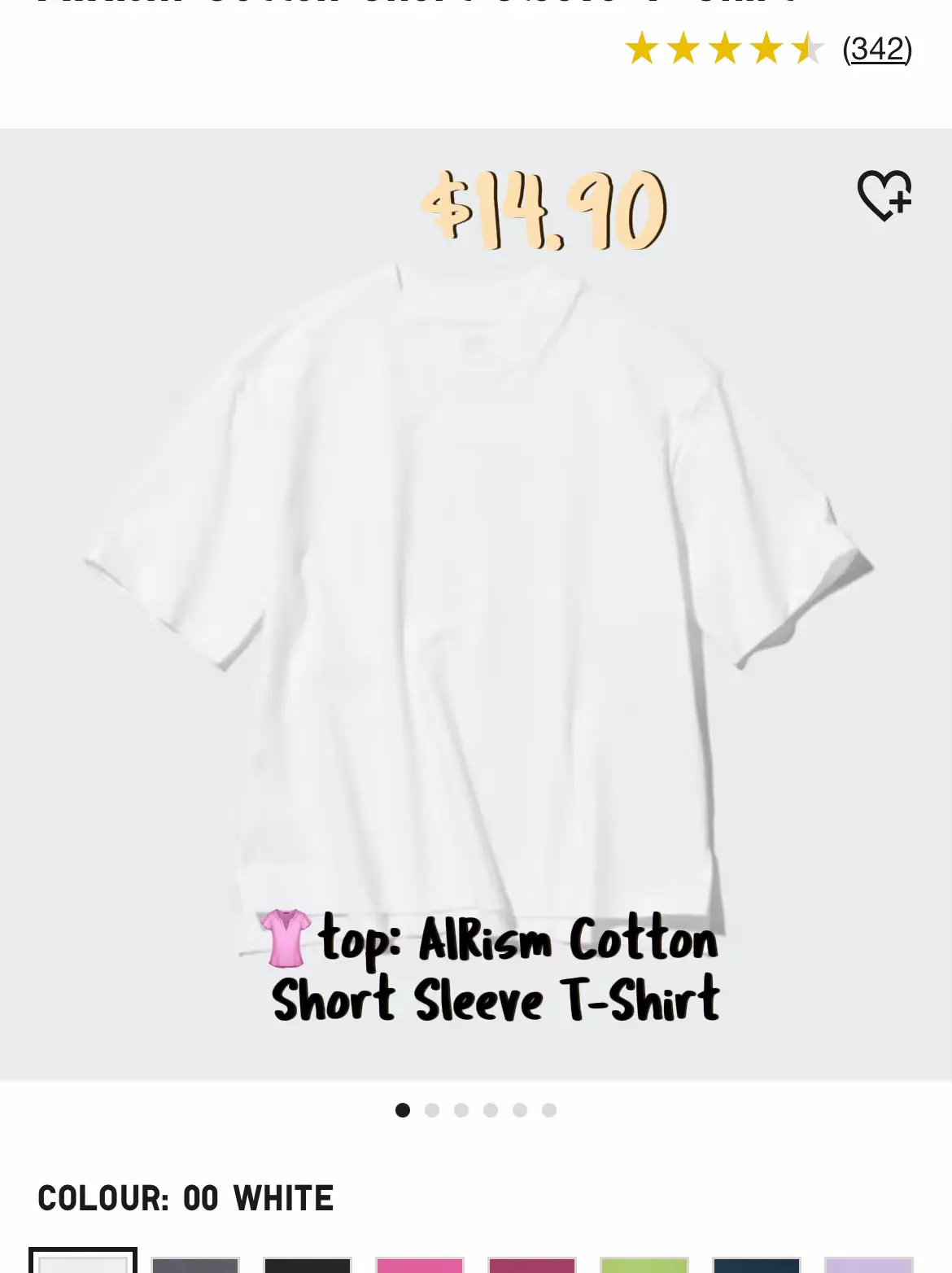Choose the black colour swatch
Screen dimensions: 952x1273
(x=308, y=1264)
